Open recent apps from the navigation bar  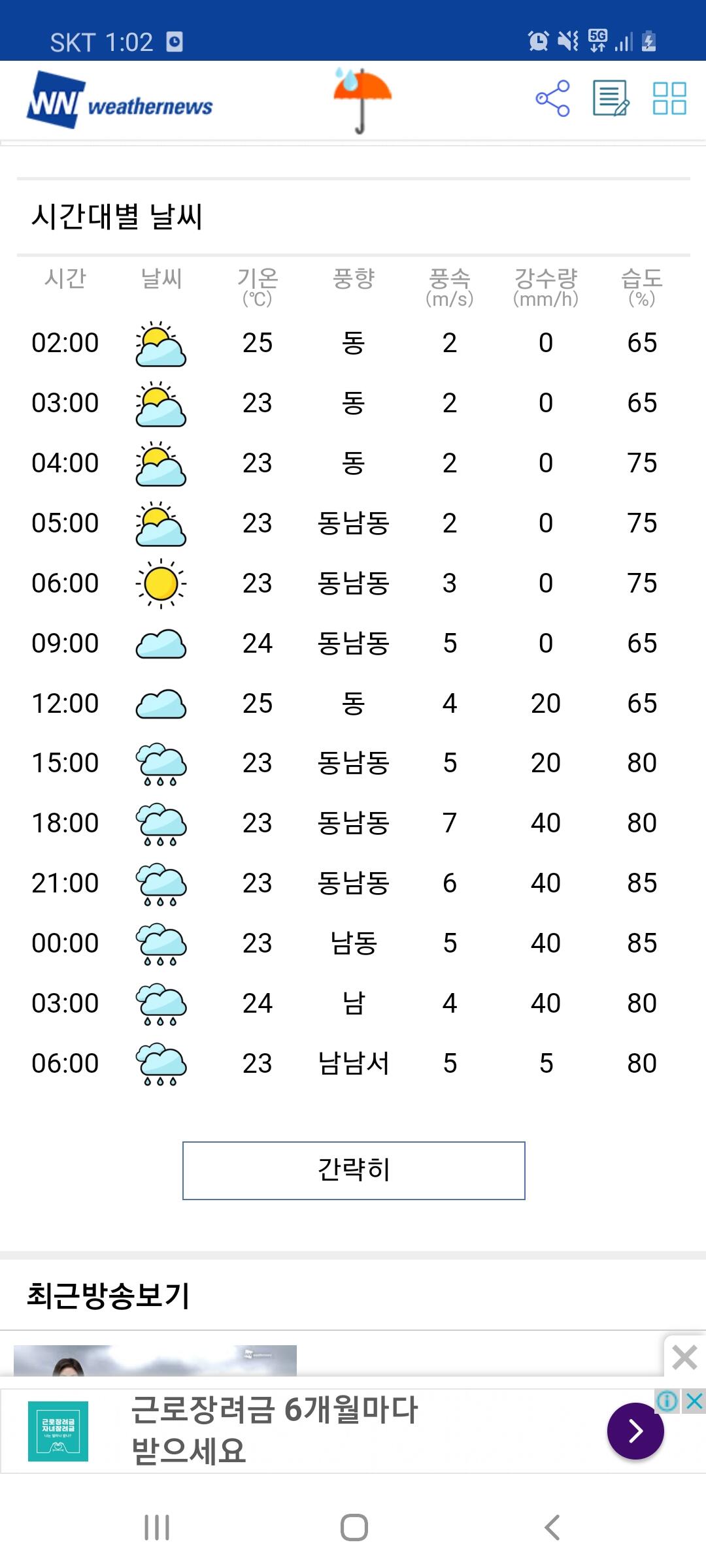pyautogui.click(x=157, y=1527)
